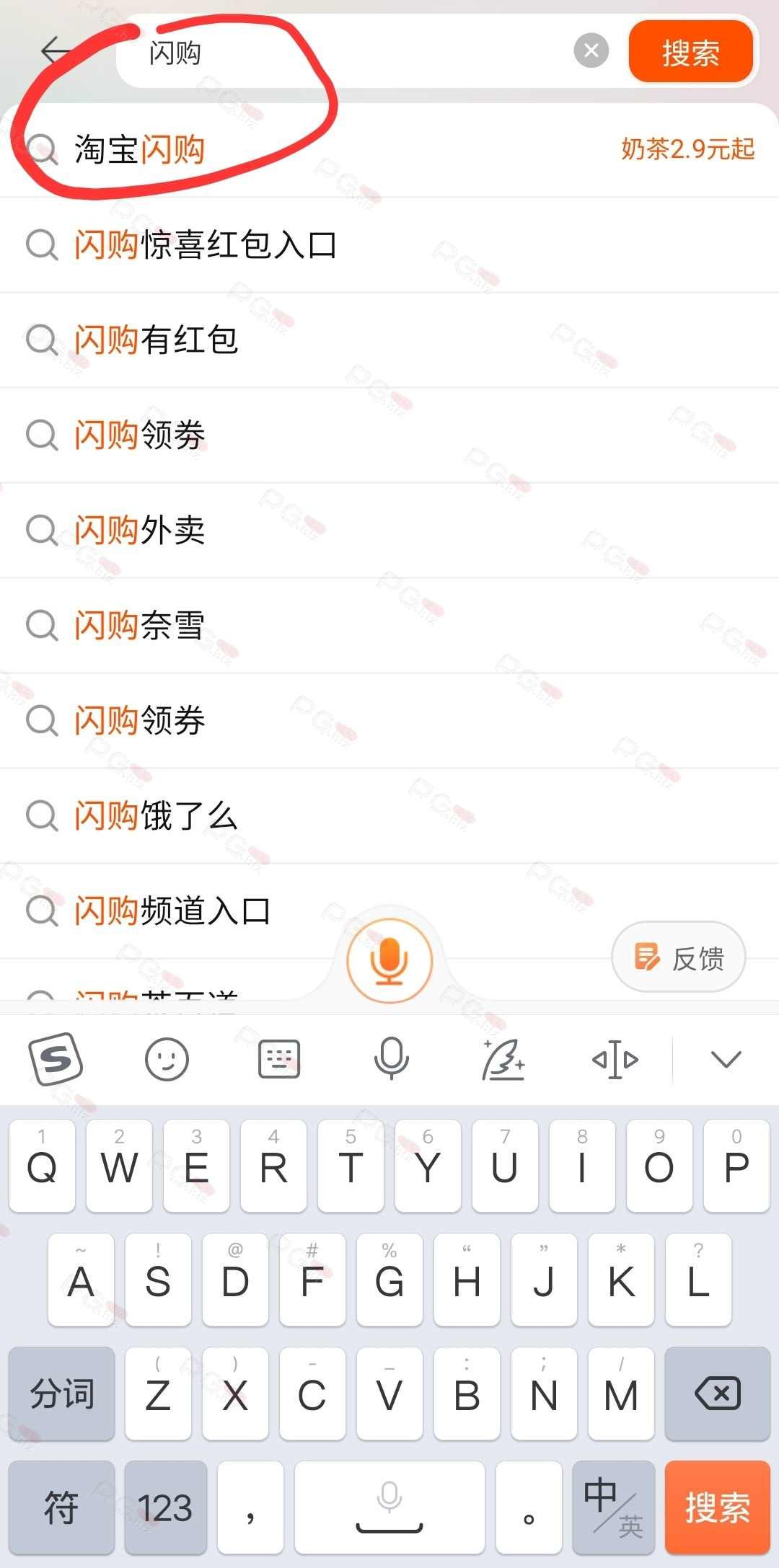
Task: Open the keyboard's handwriting input
Action: (x=503, y=1059)
